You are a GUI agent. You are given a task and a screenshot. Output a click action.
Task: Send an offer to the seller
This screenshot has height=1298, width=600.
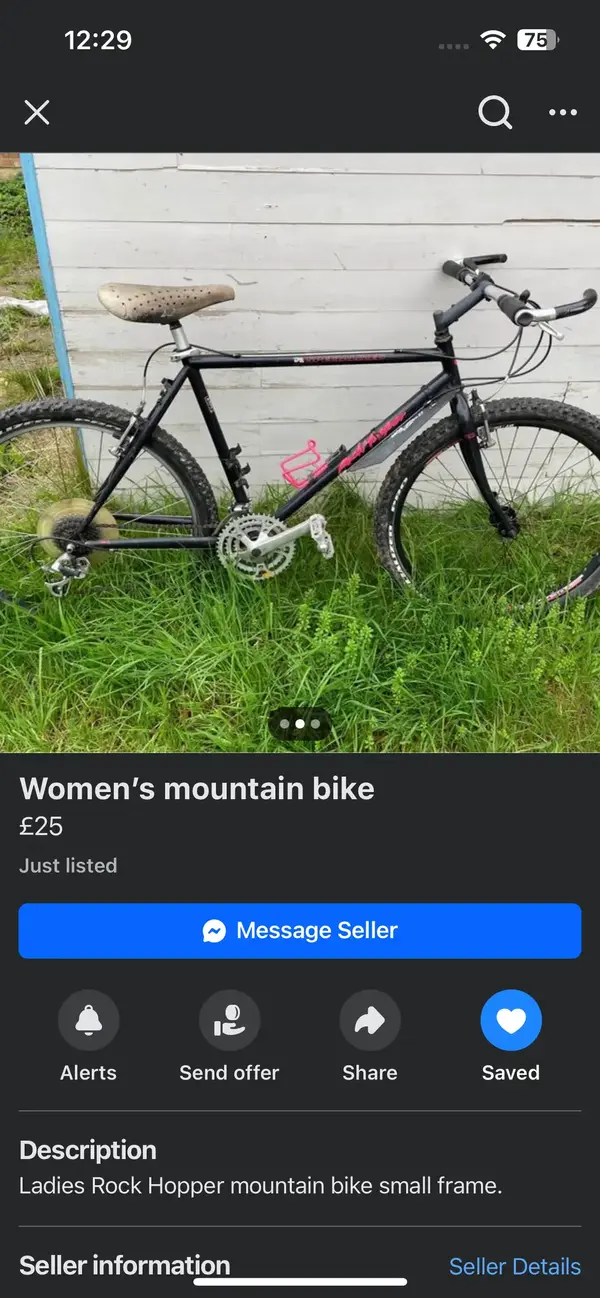coord(229,1021)
